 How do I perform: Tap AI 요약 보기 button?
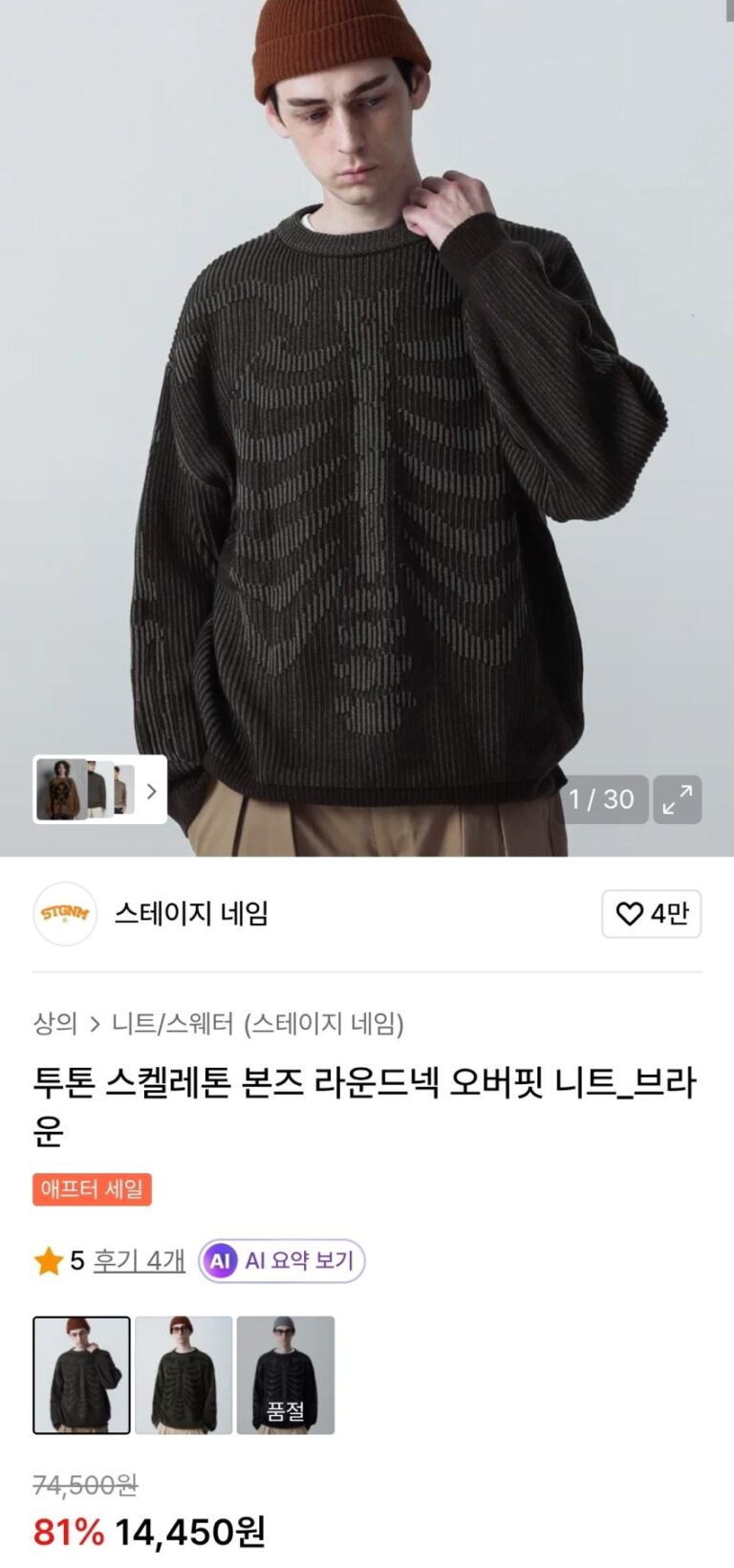coord(282,1260)
